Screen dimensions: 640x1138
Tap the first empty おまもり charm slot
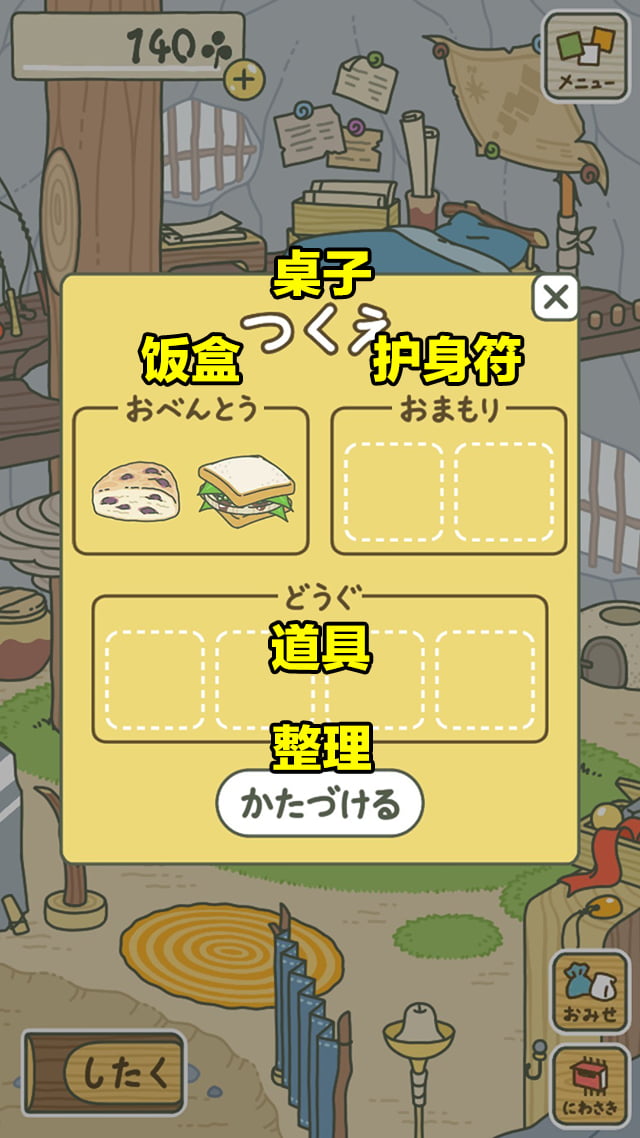tap(394, 491)
